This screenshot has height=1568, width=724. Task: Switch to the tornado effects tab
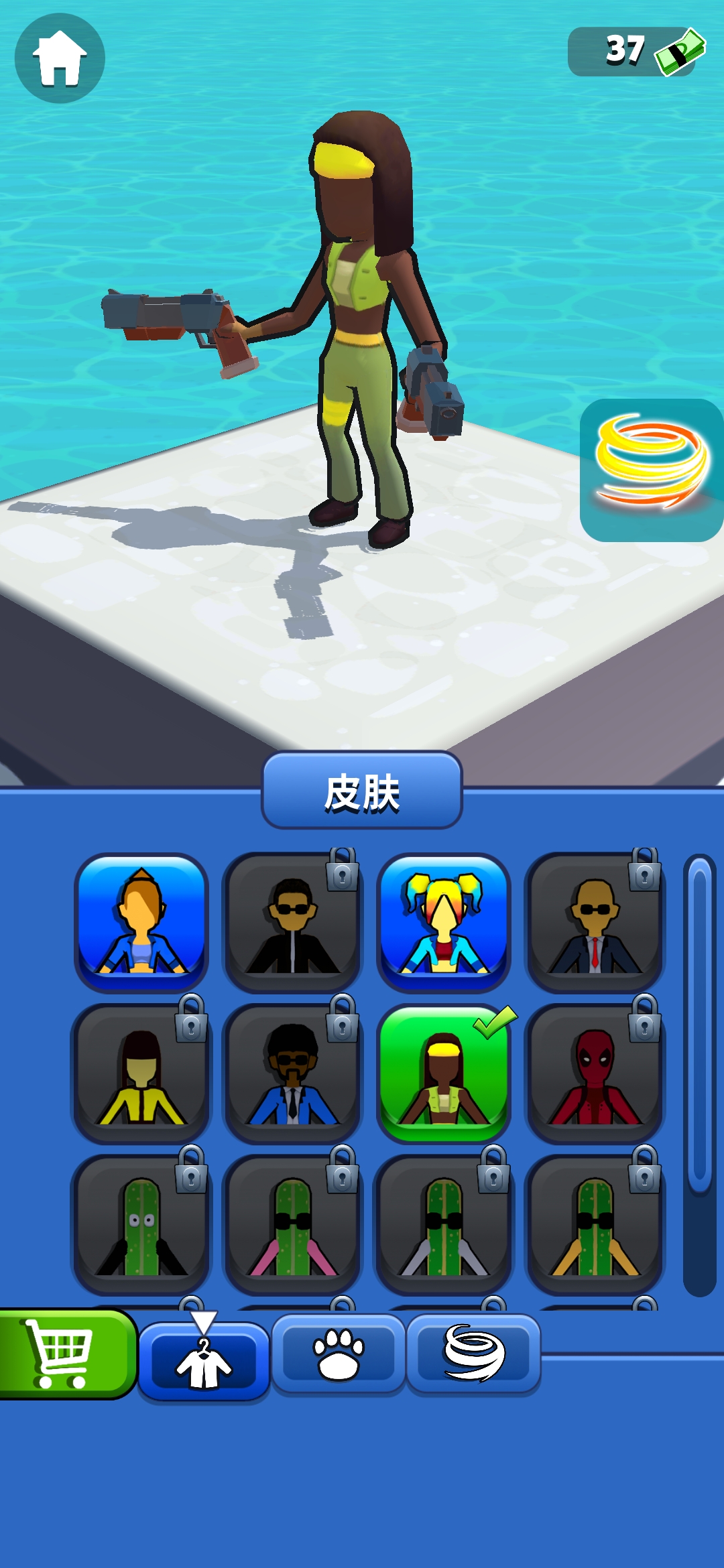[473, 1355]
